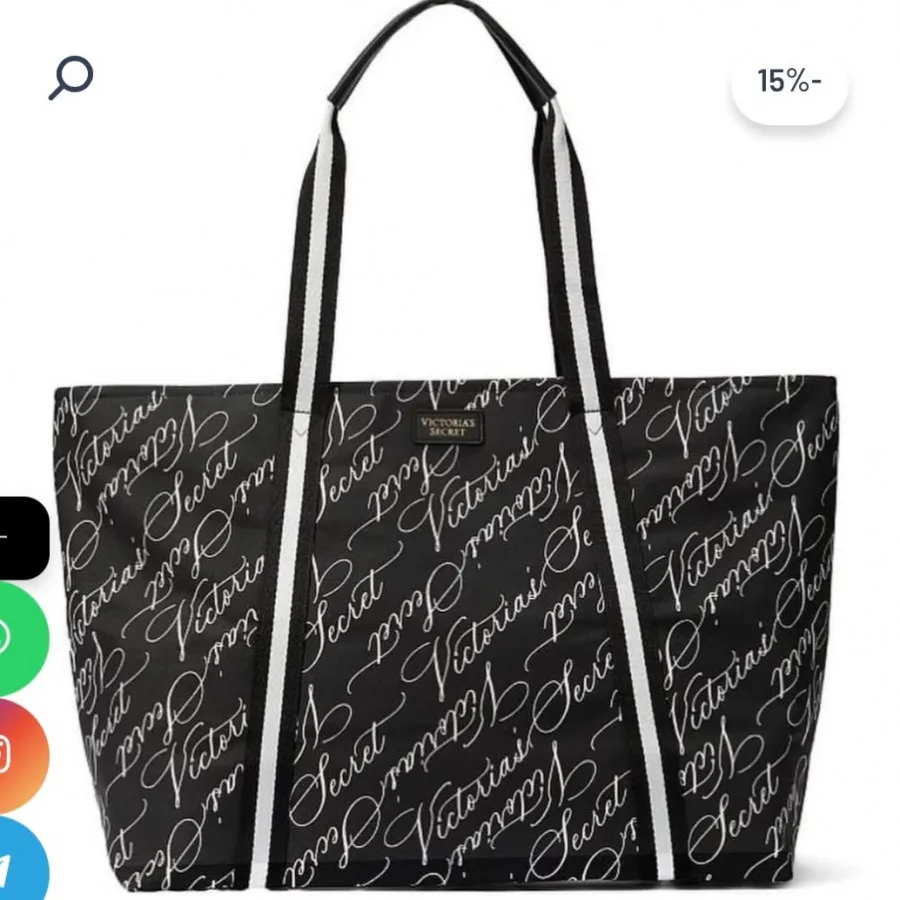This screenshot has width=900, height=900.
Task: Open search with the magnifier icon
Action: tap(71, 78)
